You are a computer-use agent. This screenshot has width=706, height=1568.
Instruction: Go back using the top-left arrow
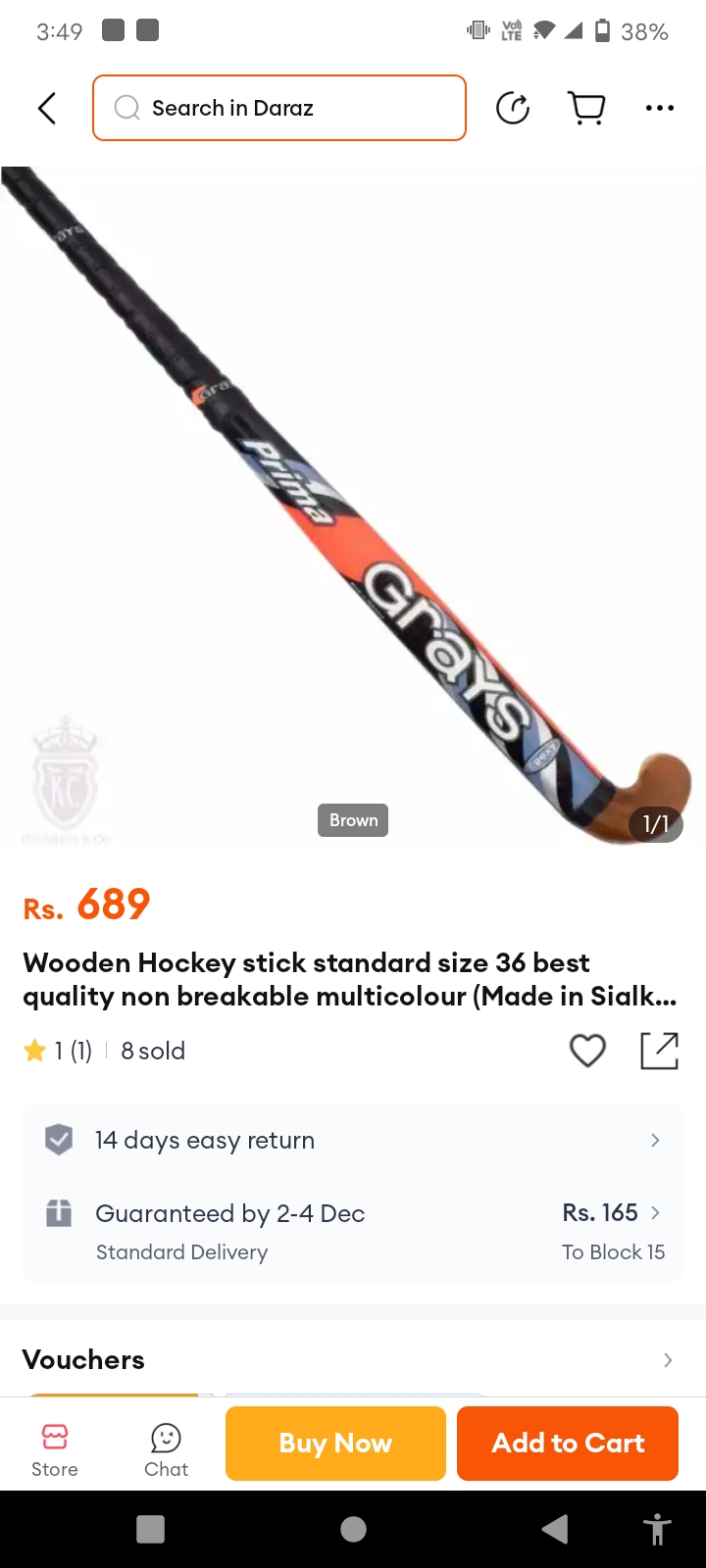click(x=47, y=108)
